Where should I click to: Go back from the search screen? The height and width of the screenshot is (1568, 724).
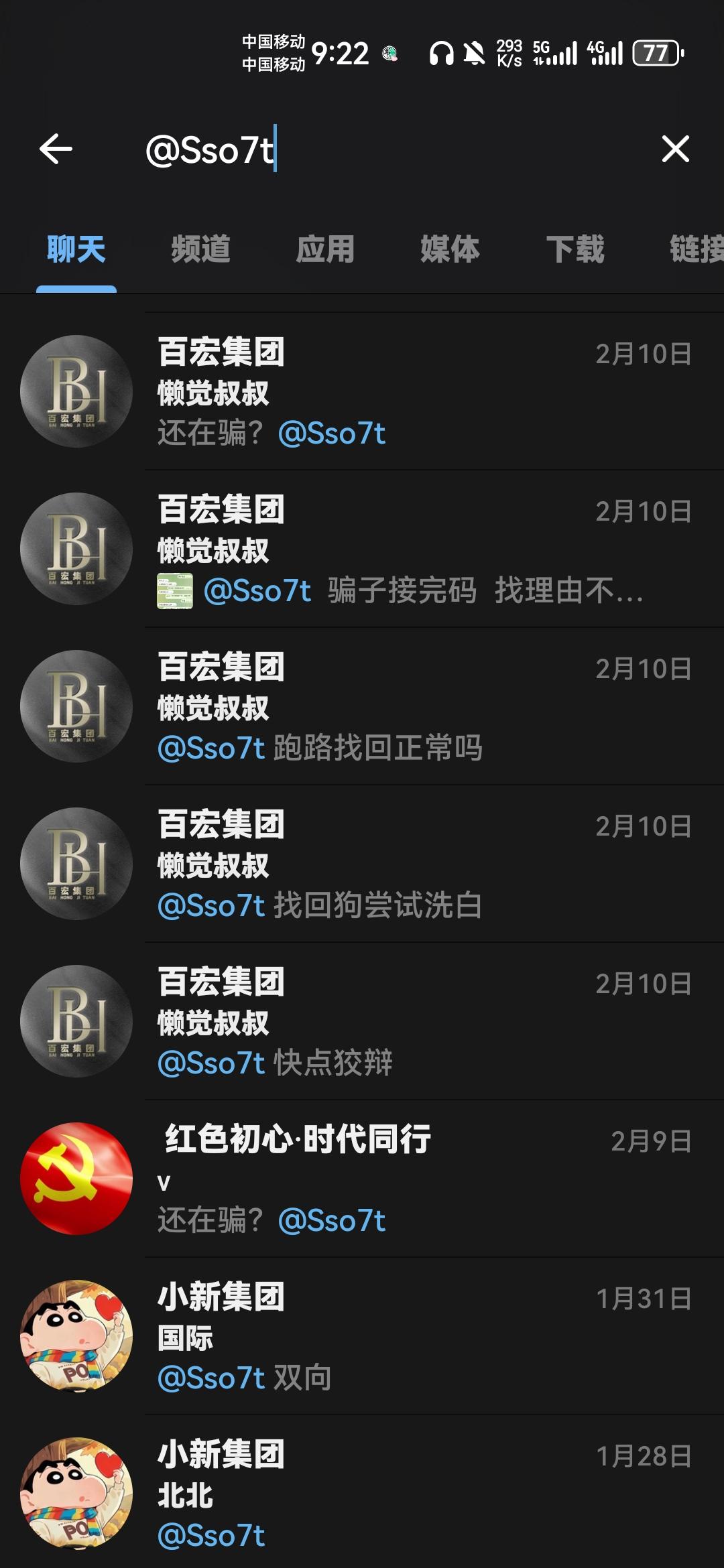click(x=56, y=149)
